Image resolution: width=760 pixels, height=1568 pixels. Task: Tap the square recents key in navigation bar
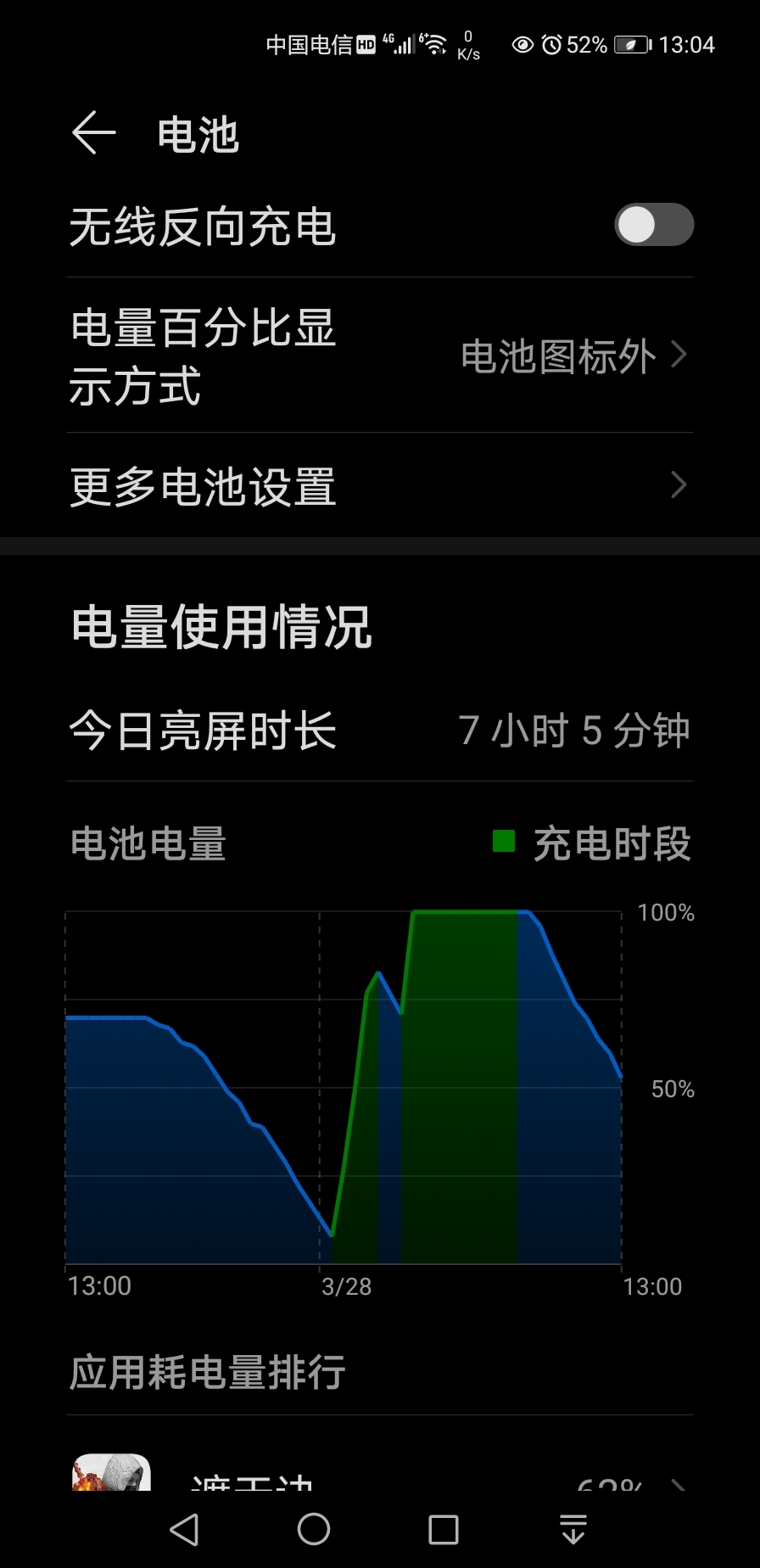(441, 1527)
